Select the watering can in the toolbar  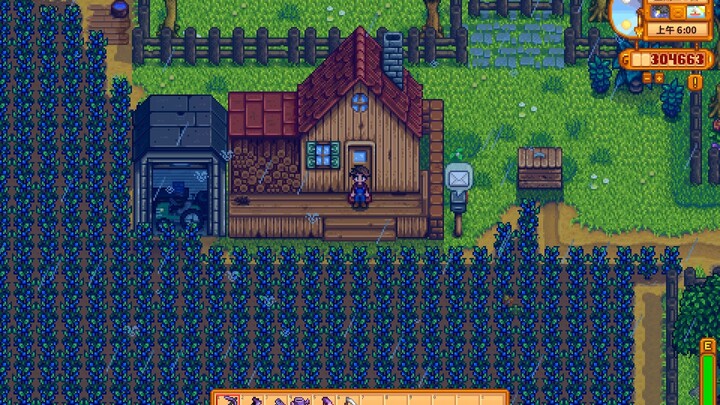(301, 401)
